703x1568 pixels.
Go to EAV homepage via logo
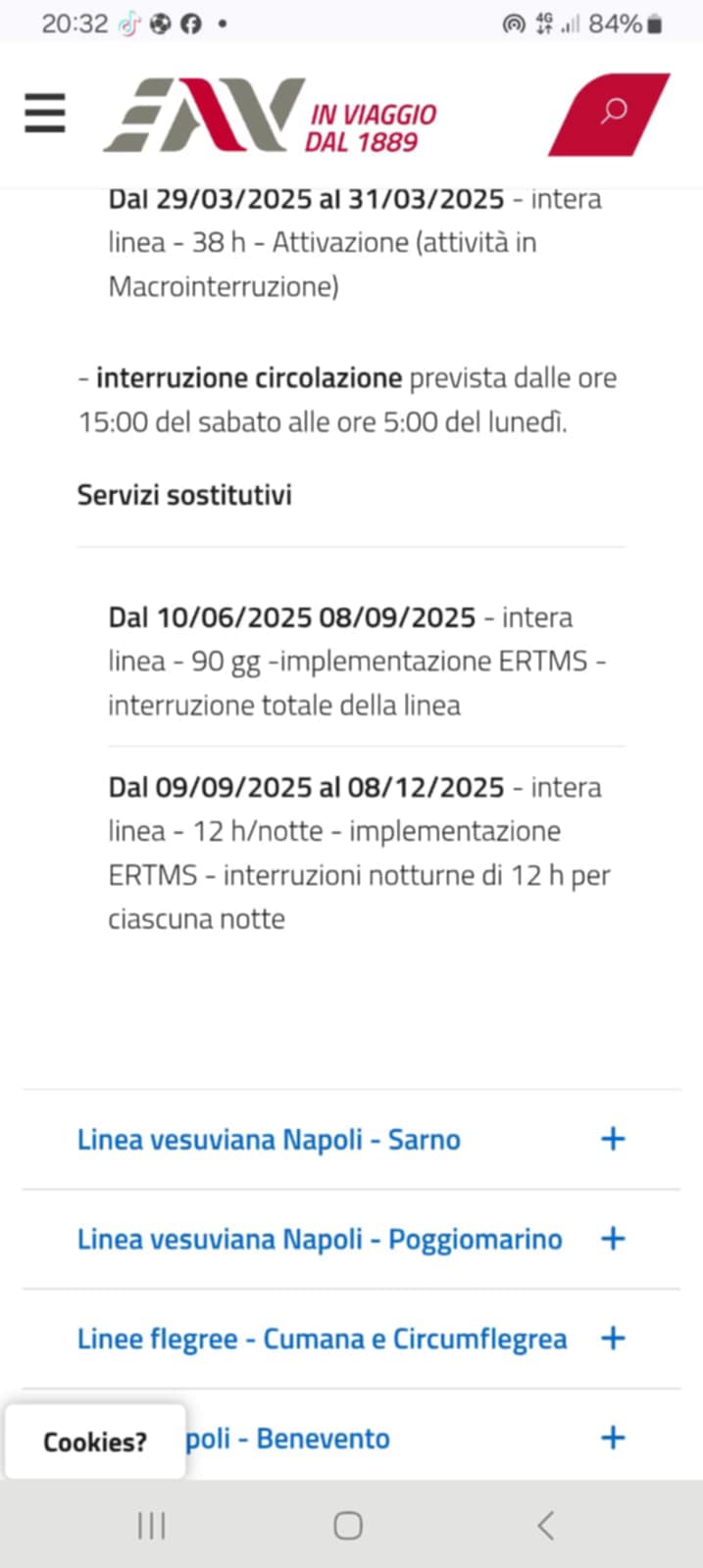(x=271, y=116)
